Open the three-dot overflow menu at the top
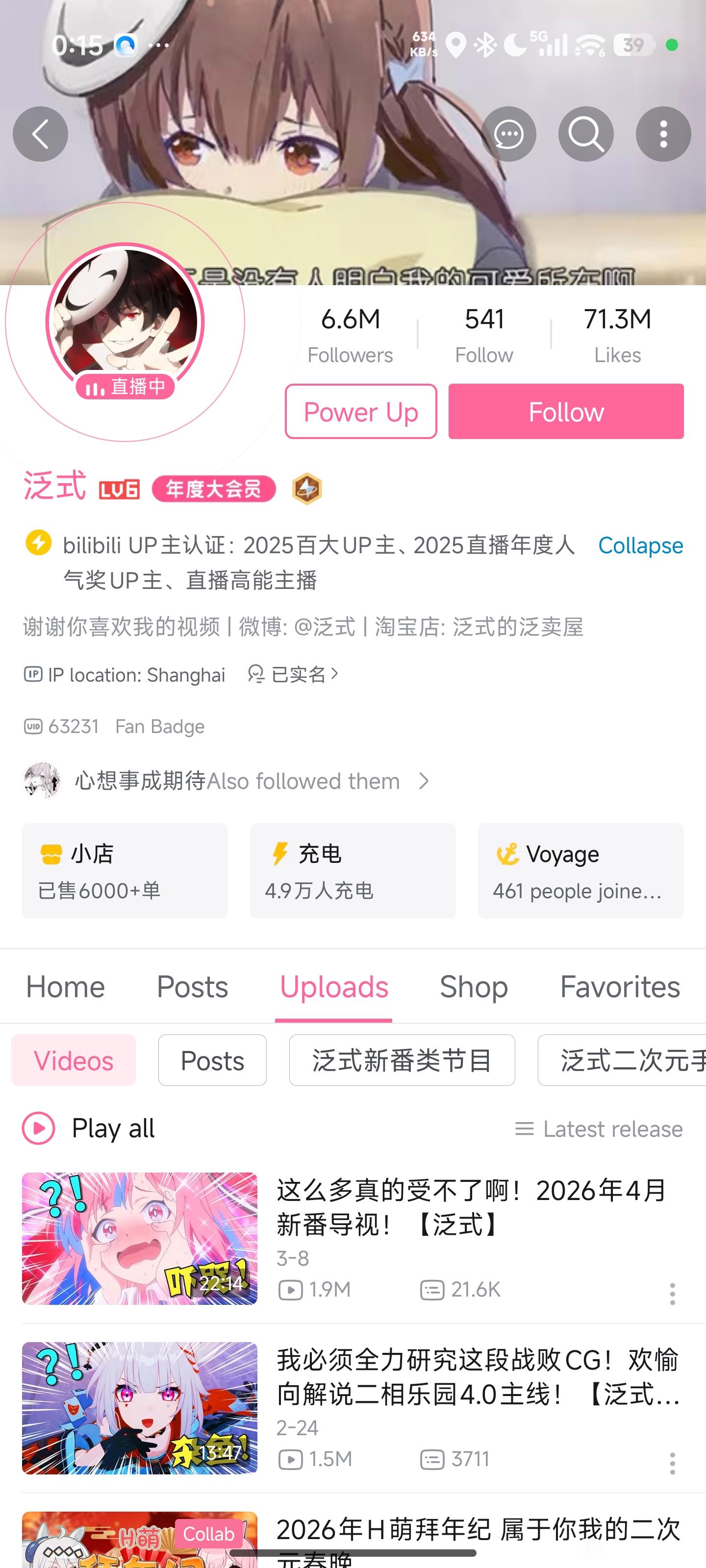The image size is (706, 1568). tap(663, 134)
